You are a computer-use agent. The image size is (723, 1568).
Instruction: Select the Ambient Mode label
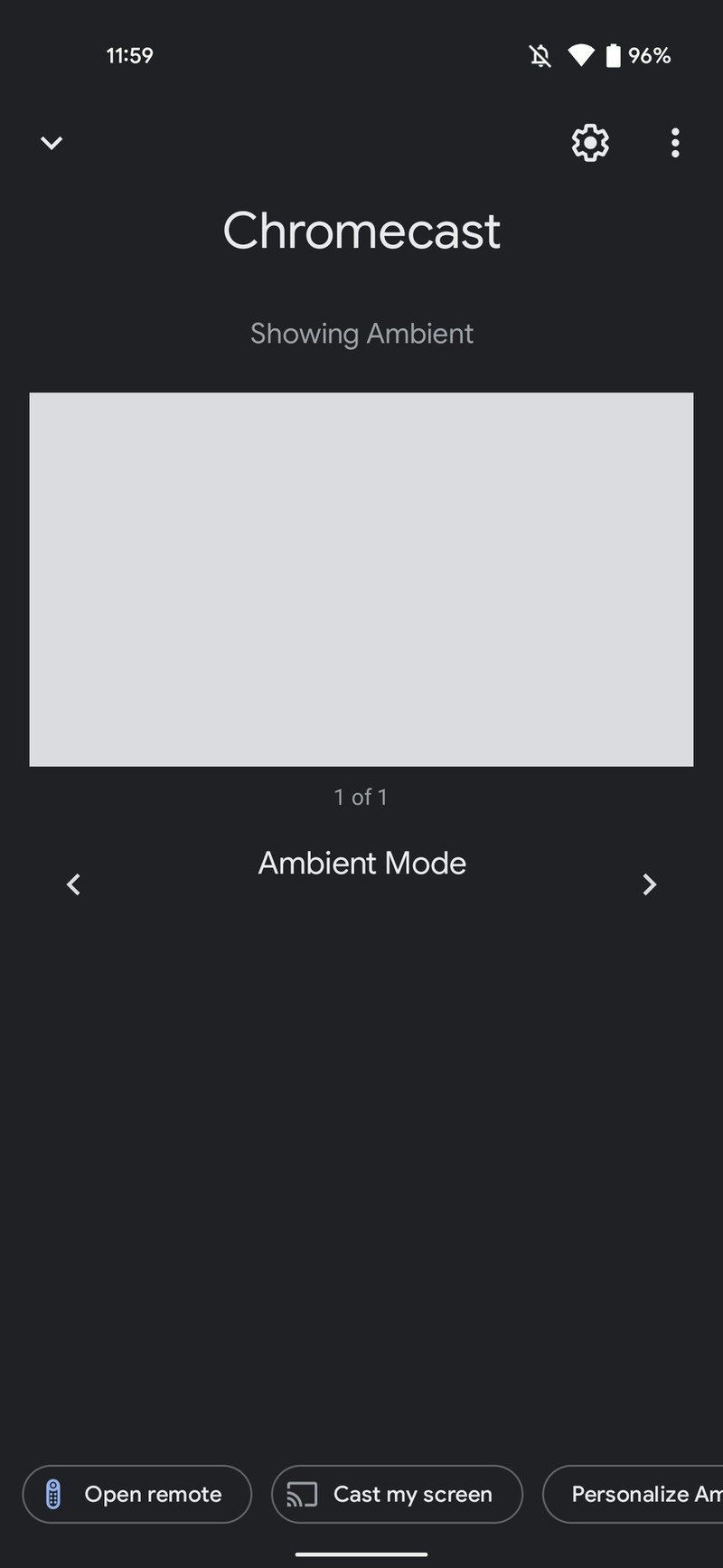pos(361,863)
